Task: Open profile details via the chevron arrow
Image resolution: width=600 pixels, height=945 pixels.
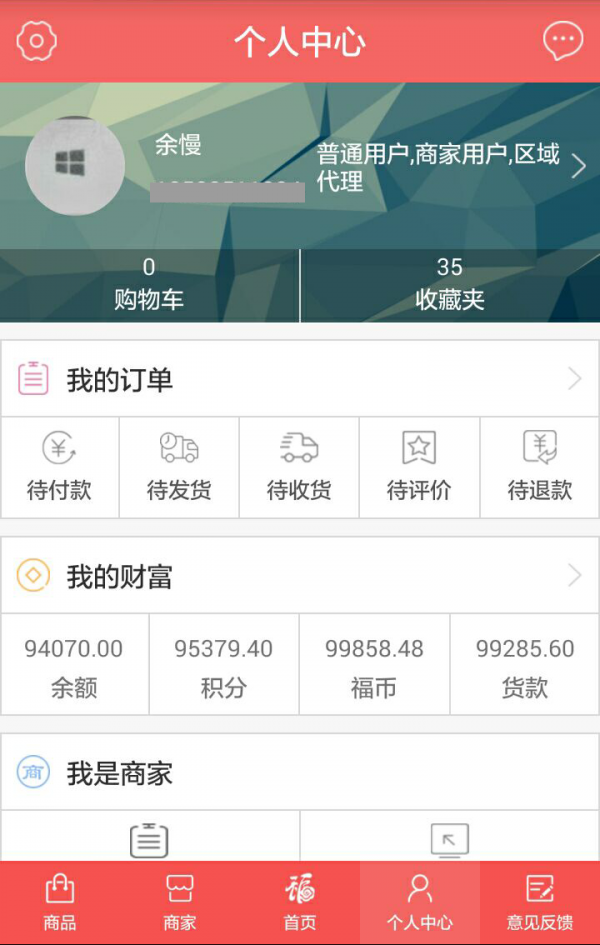Action: coord(578,166)
